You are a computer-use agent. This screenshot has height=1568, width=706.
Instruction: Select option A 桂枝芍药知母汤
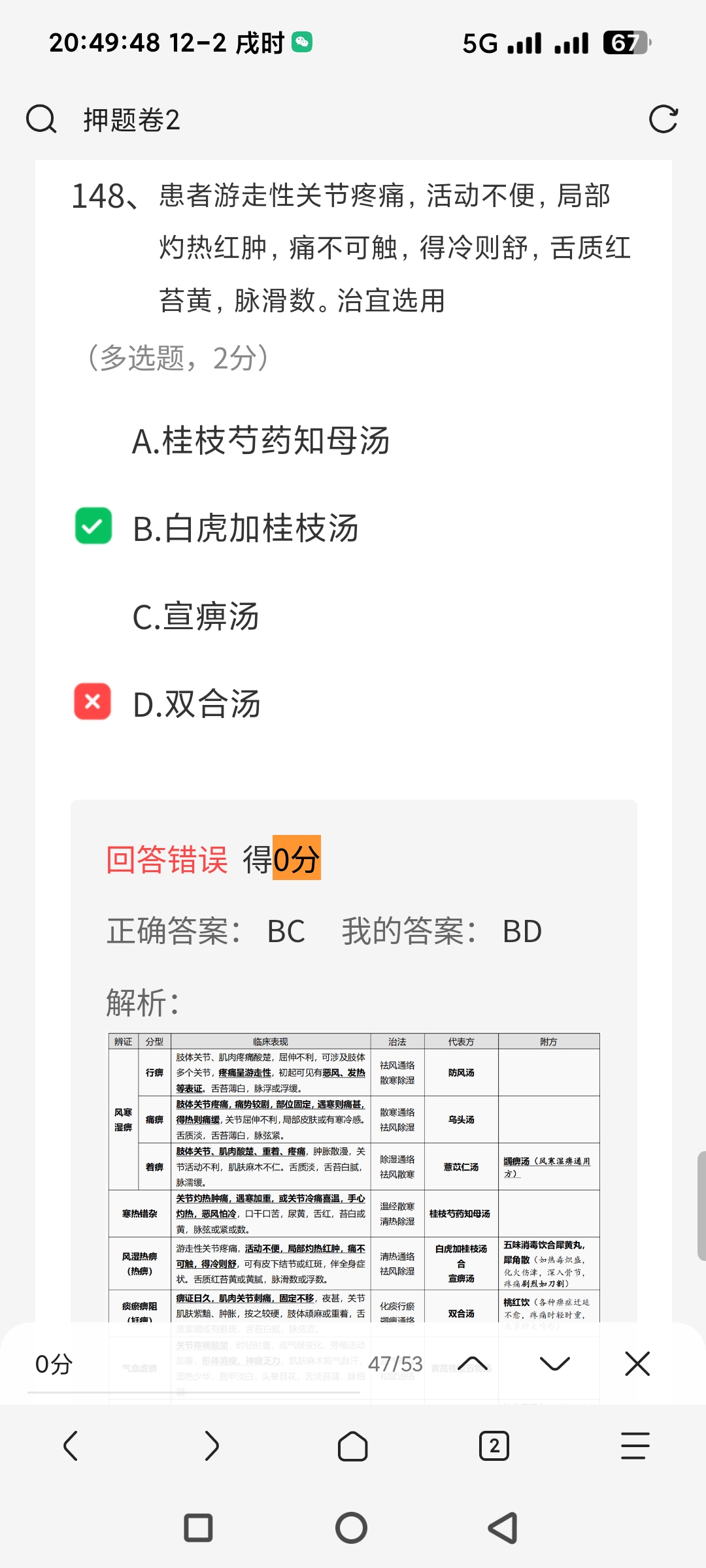coord(261,441)
